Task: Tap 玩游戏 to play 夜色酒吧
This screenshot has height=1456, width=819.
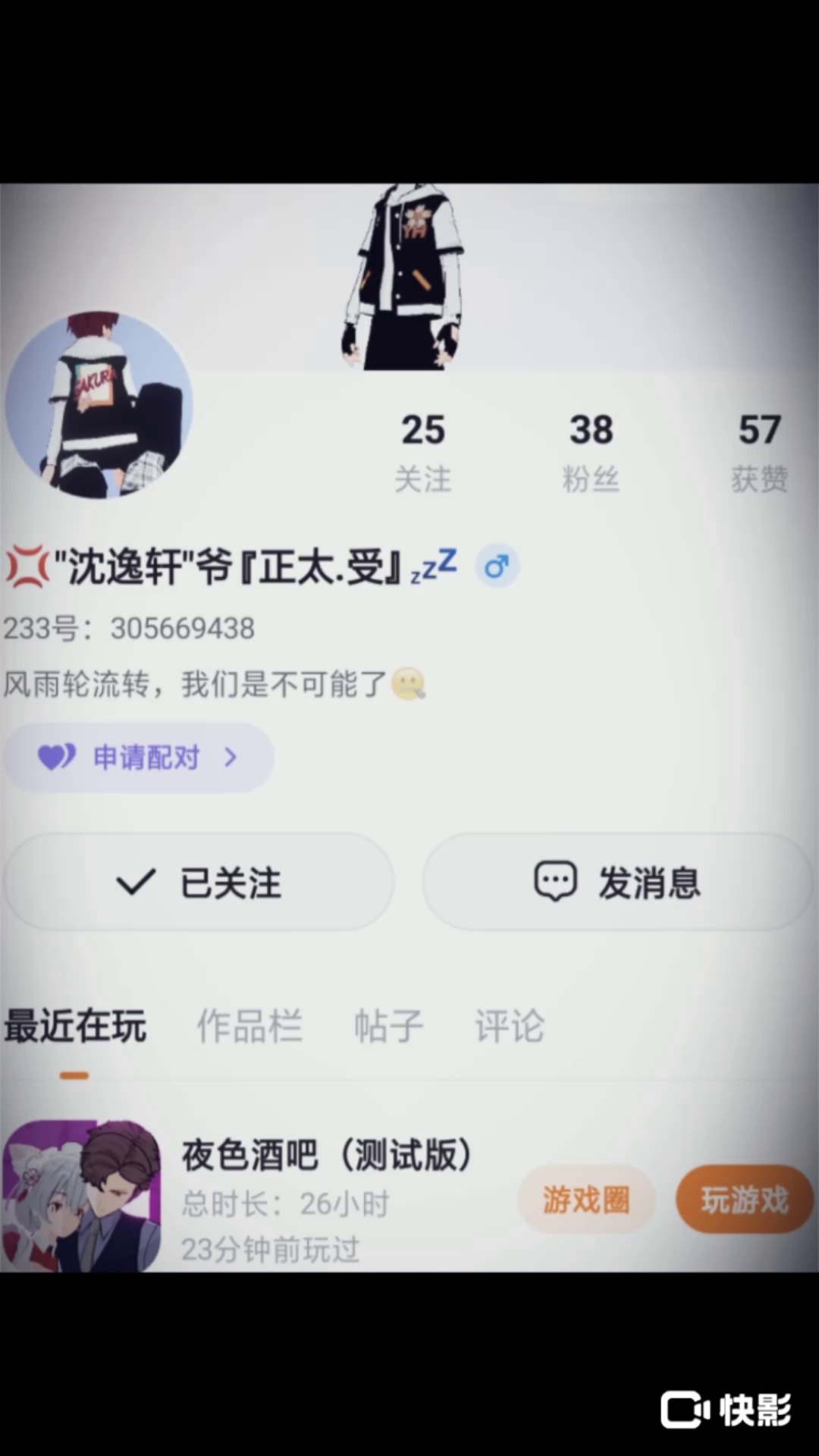Action: point(744,1200)
